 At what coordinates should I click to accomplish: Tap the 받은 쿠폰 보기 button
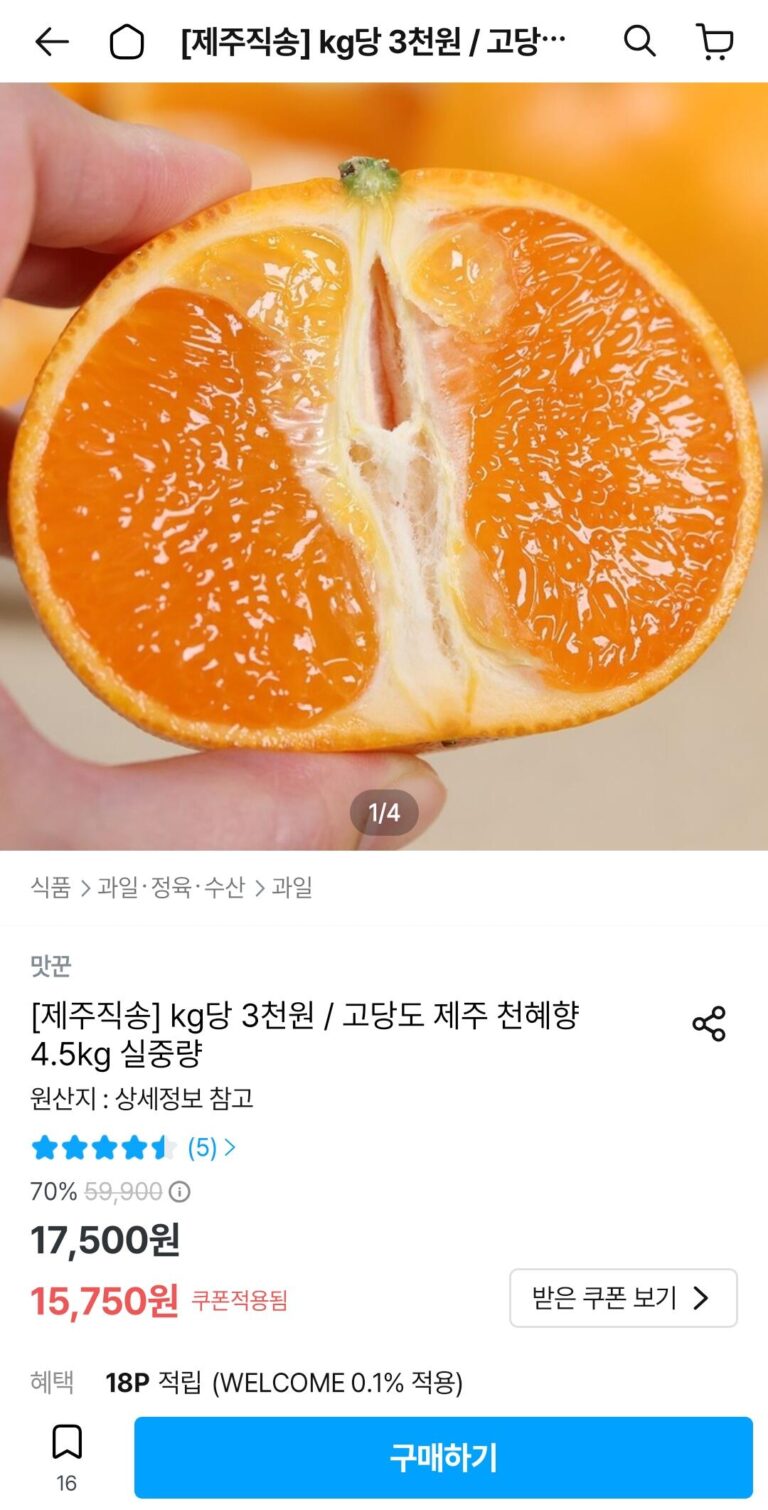(623, 1298)
